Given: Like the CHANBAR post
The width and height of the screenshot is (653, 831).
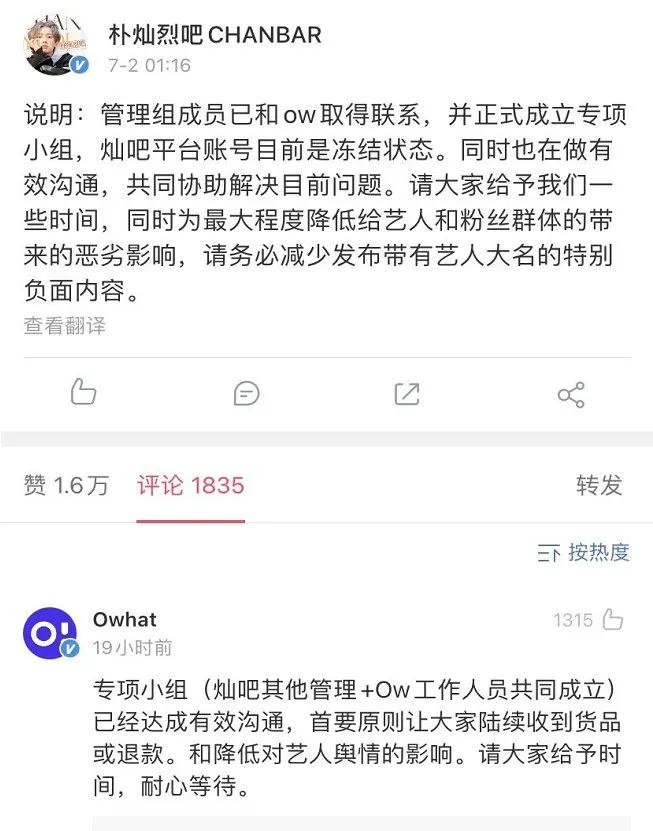Looking at the screenshot, I should click(x=84, y=393).
